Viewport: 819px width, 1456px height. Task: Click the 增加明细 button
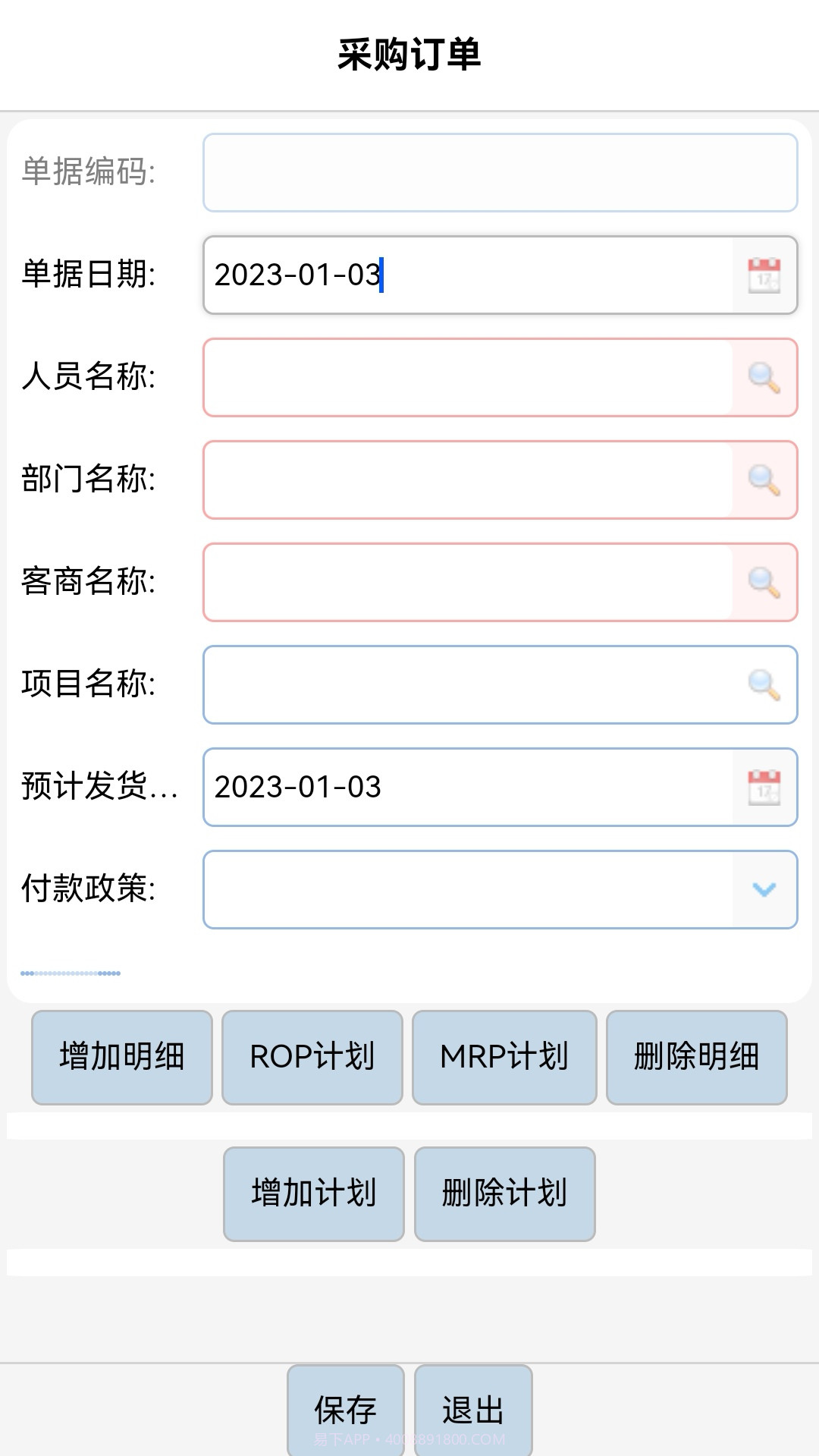pyautogui.click(x=121, y=1057)
